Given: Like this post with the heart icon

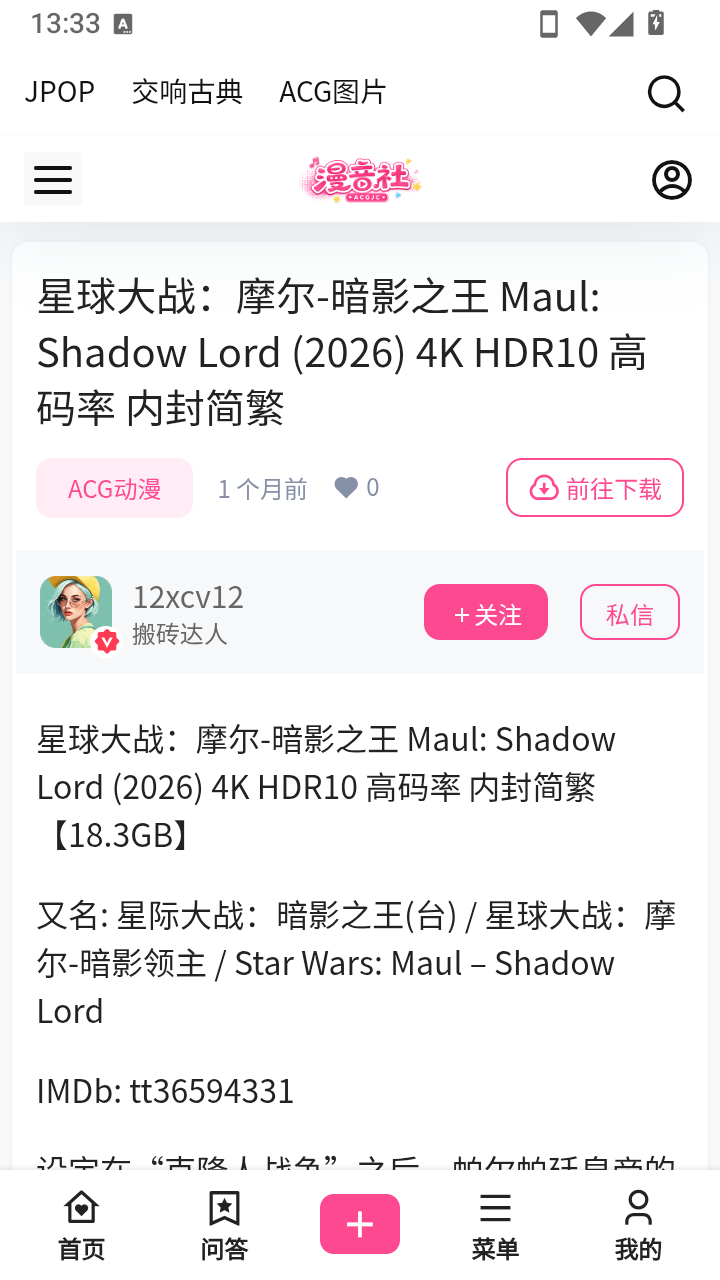Looking at the screenshot, I should click(x=346, y=488).
